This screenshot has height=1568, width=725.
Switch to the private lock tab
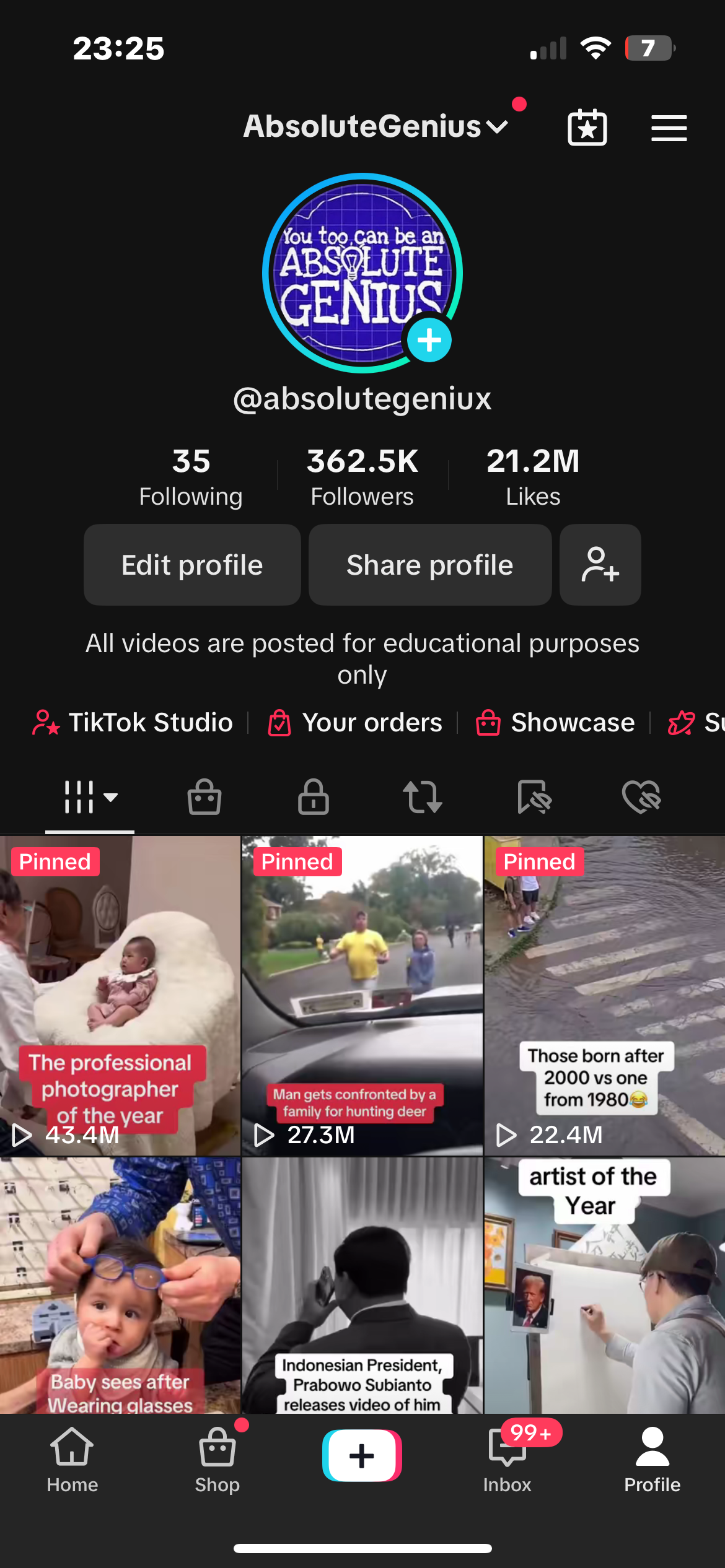[x=314, y=796]
